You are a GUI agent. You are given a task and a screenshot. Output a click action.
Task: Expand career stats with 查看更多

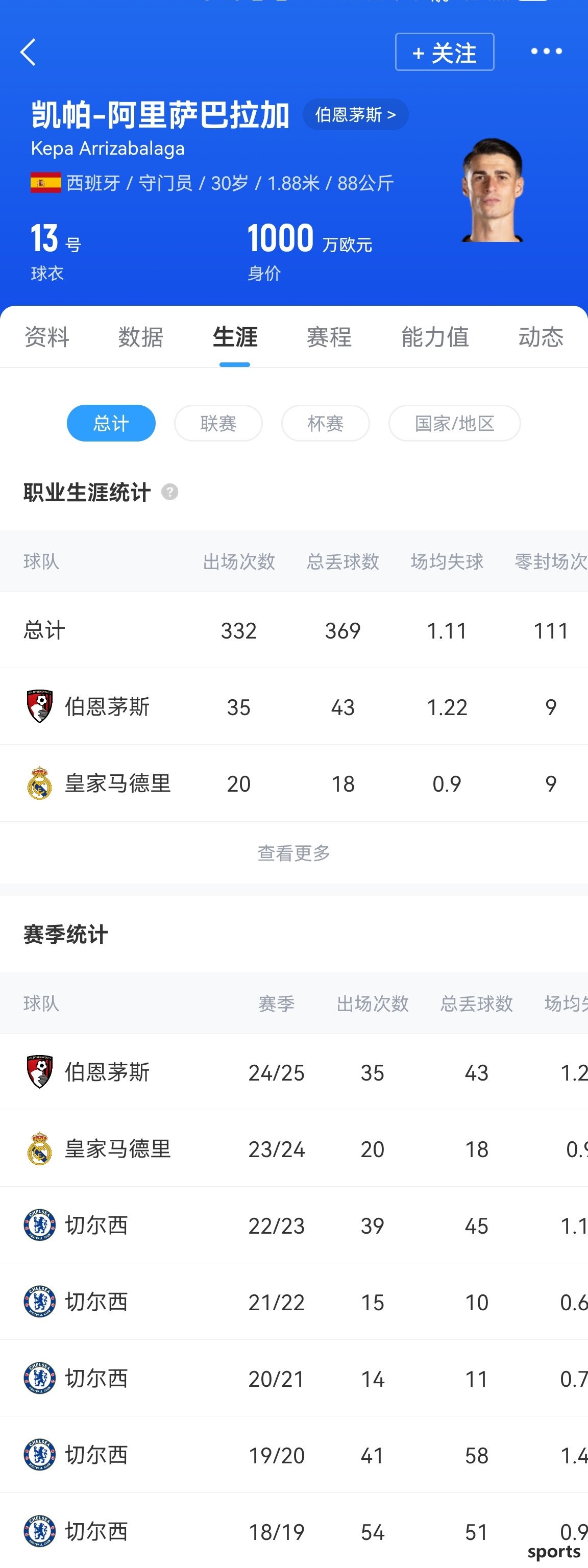[294, 853]
